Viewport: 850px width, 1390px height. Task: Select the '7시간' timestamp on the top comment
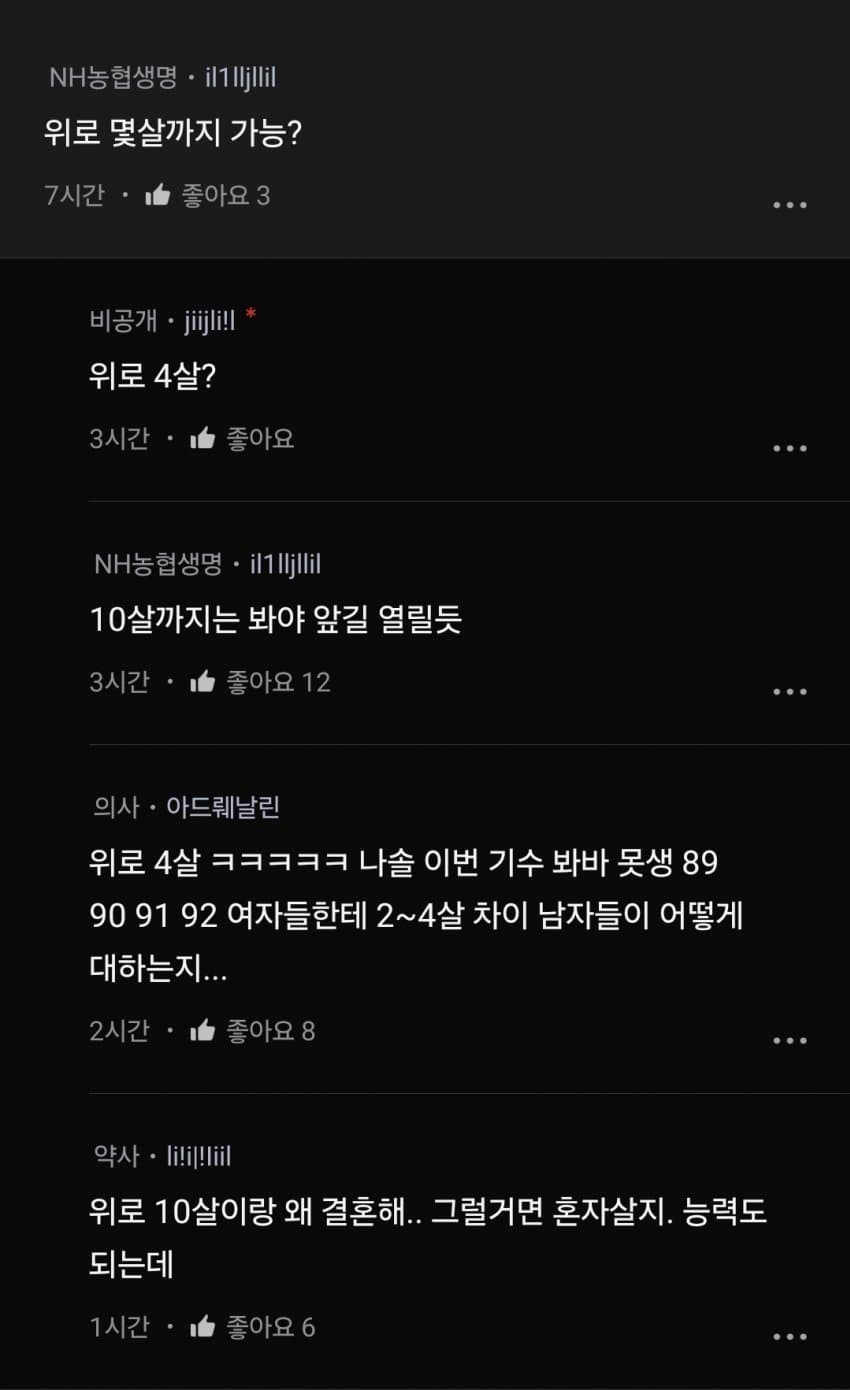72,197
